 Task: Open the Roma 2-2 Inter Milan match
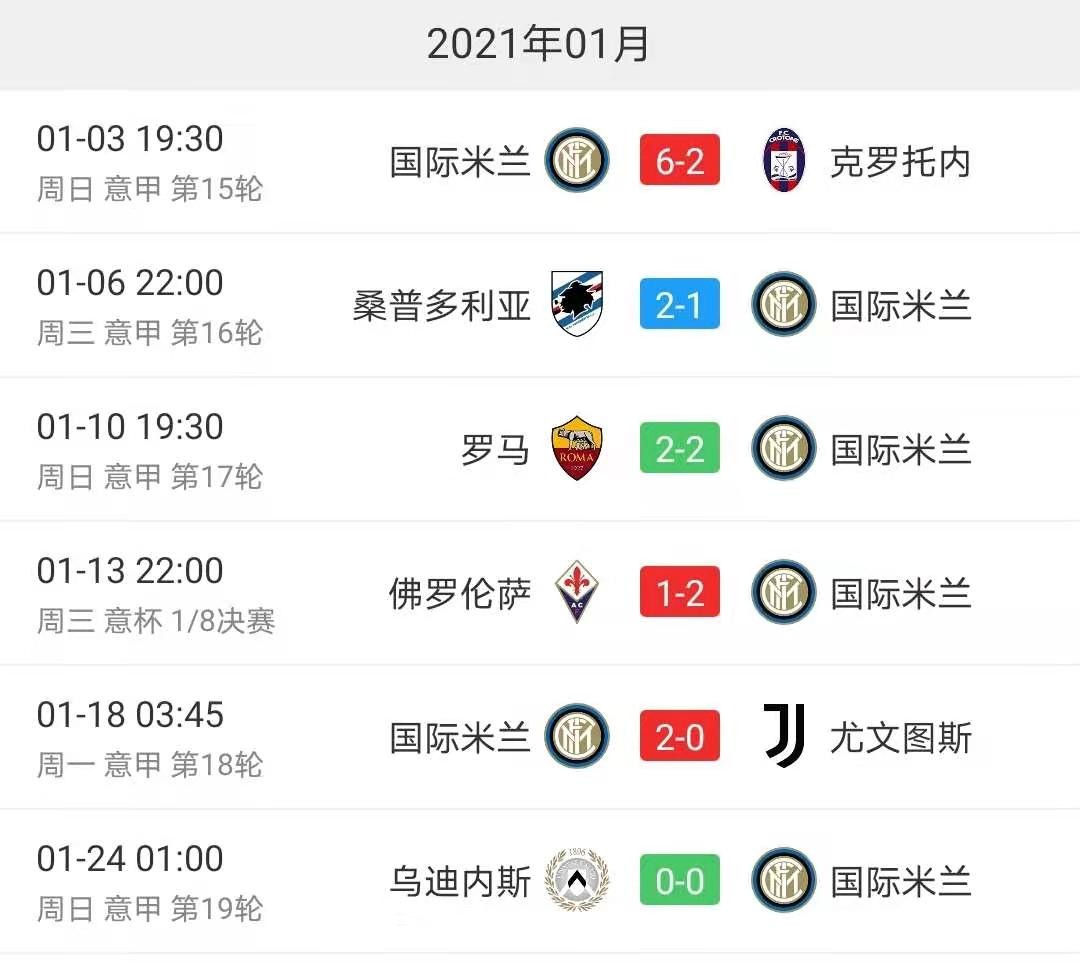coord(679,450)
